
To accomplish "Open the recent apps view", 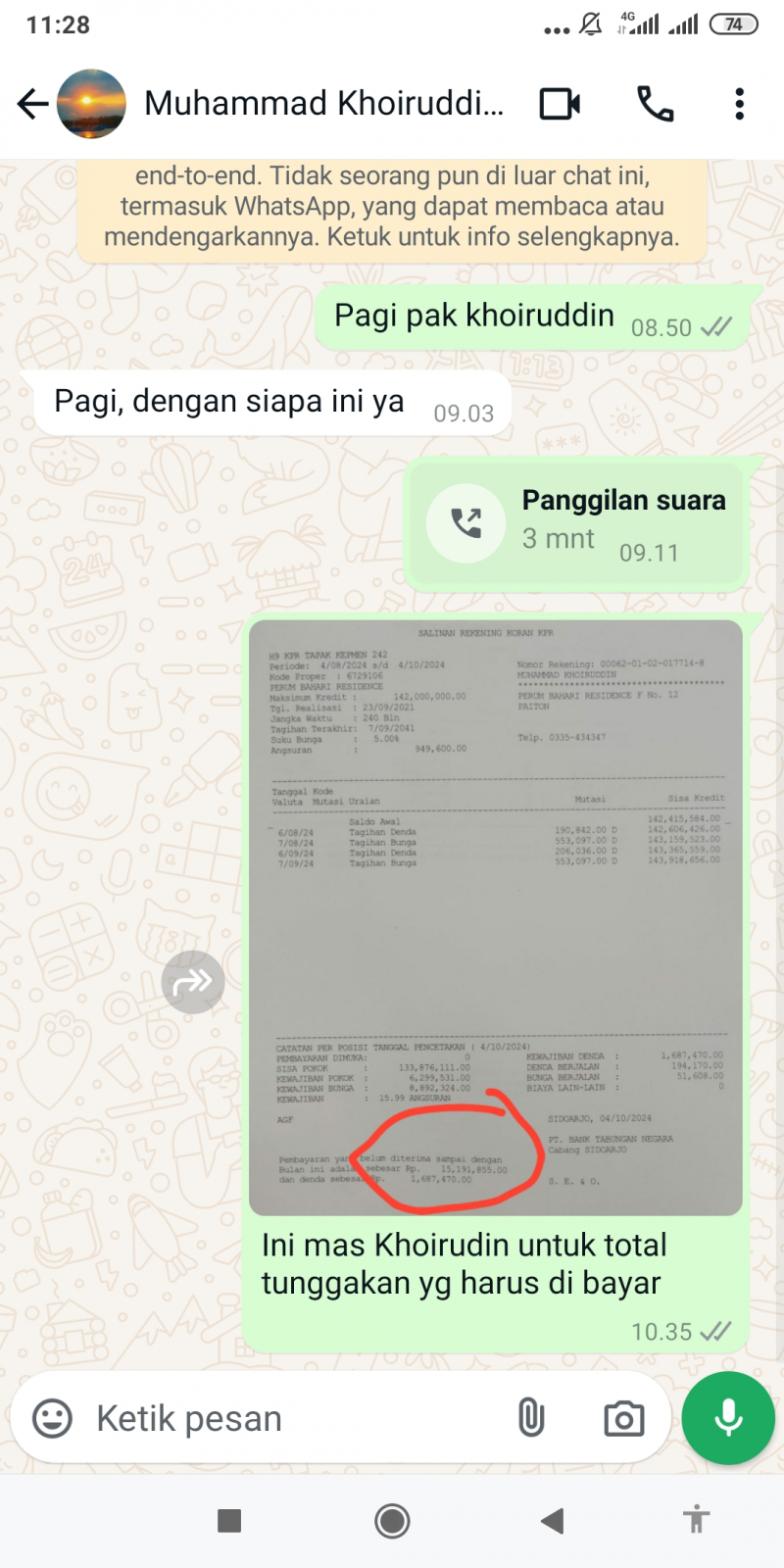I will (229, 1521).
